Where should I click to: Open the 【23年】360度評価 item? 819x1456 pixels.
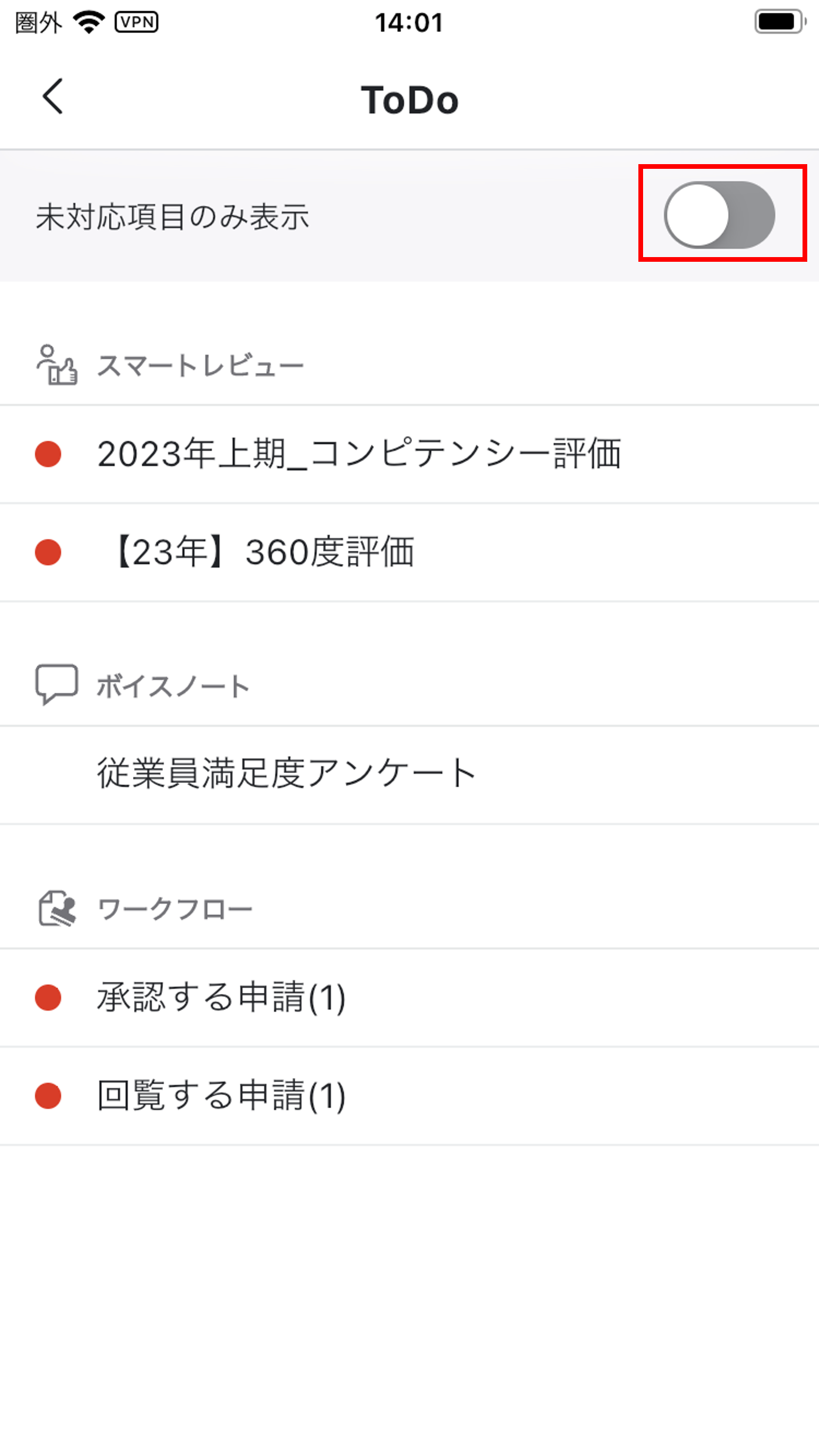pos(409,552)
